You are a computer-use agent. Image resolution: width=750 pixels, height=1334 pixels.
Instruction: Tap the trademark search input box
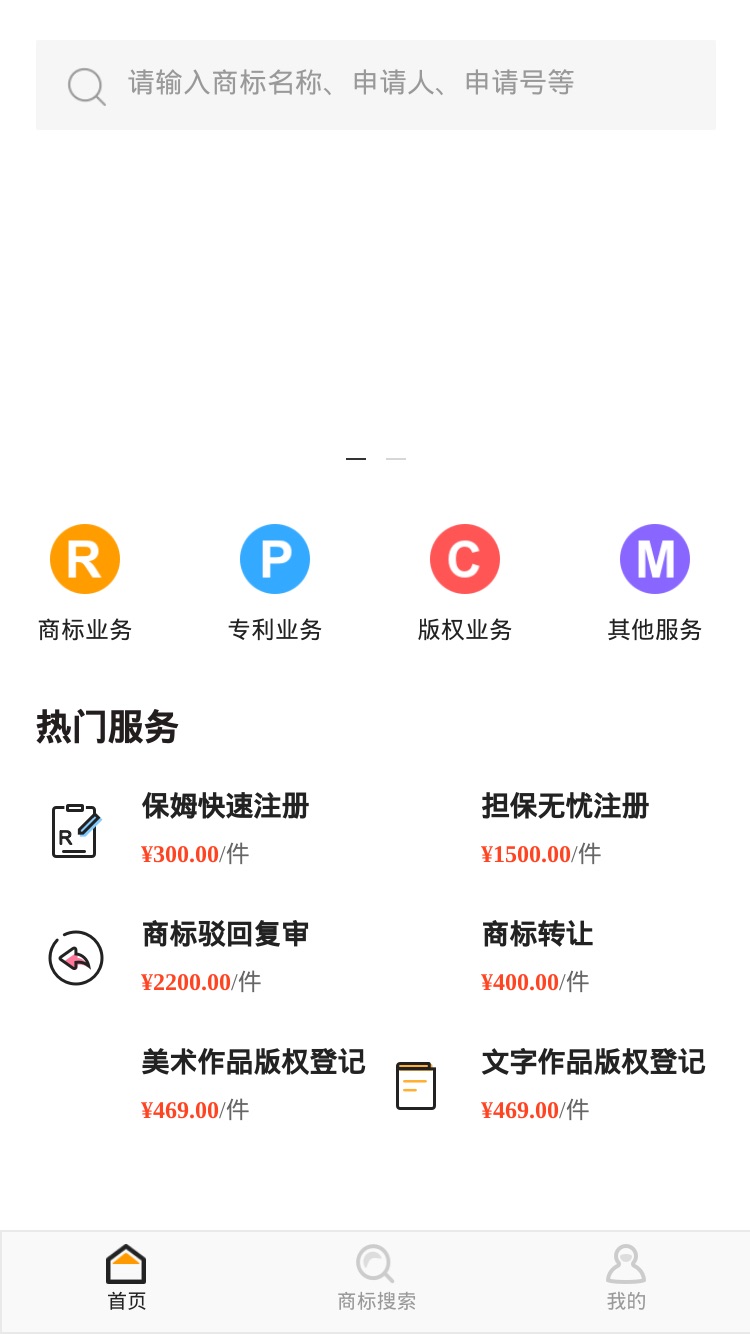376,85
